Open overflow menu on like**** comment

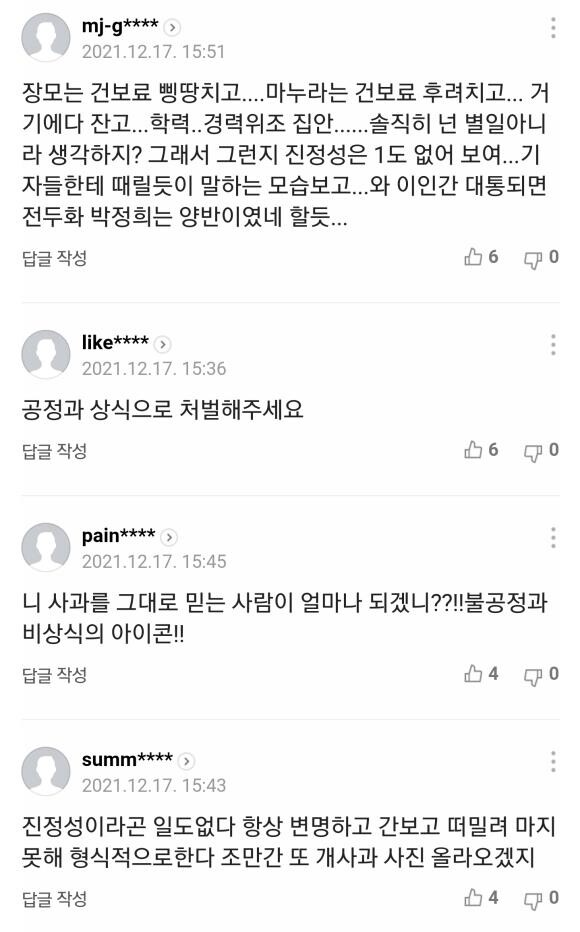click(553, 345)
